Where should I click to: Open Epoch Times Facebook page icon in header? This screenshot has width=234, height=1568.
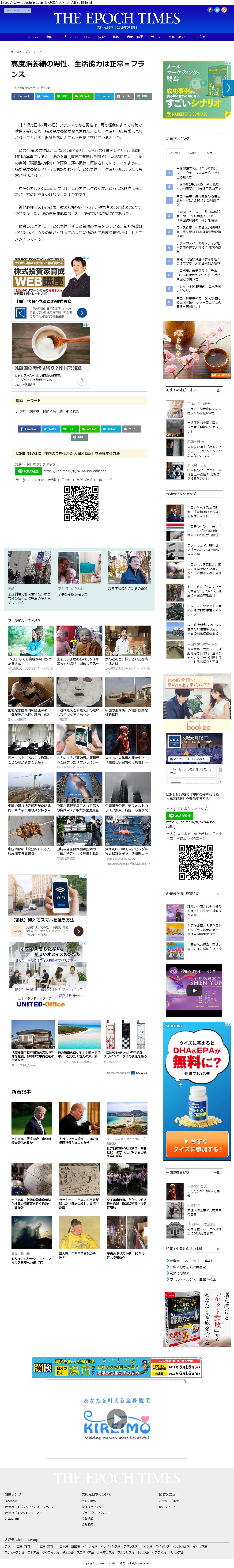[x=210, y=10]
